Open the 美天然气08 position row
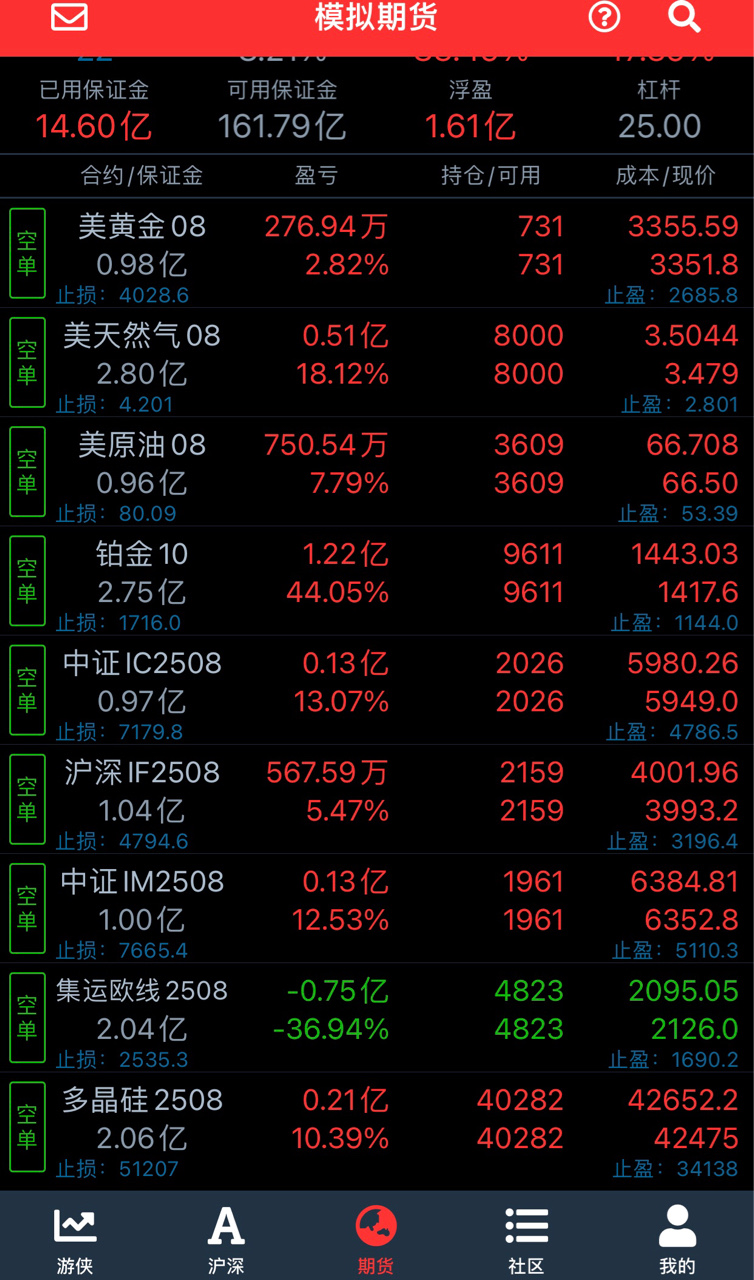Image resolution: width=754 pixels, height=1280 pixels. pyautogui.click(x=377, y=363)
